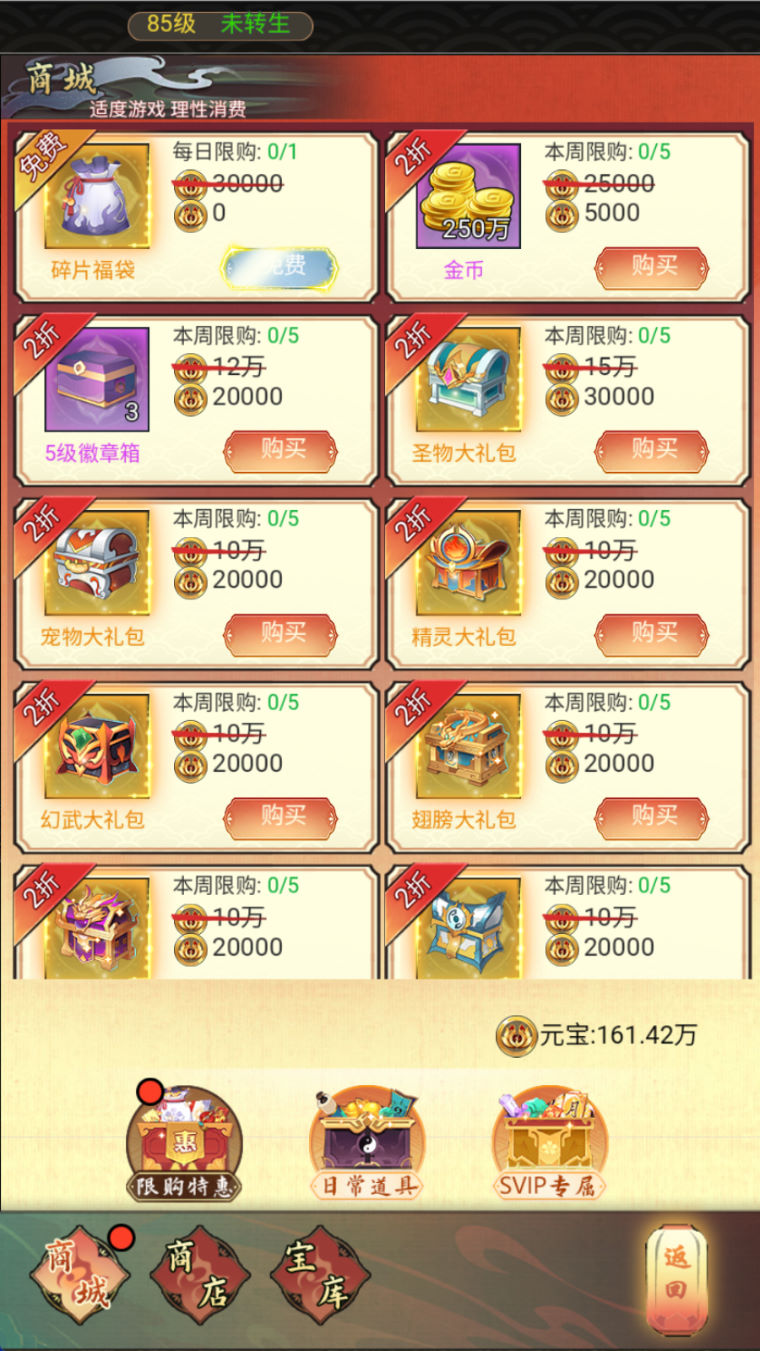Image resolution: width=760 pixels, height=1351 pixels.
Task: Open the 宝库 tab
Action: (x=319, y=1277)
